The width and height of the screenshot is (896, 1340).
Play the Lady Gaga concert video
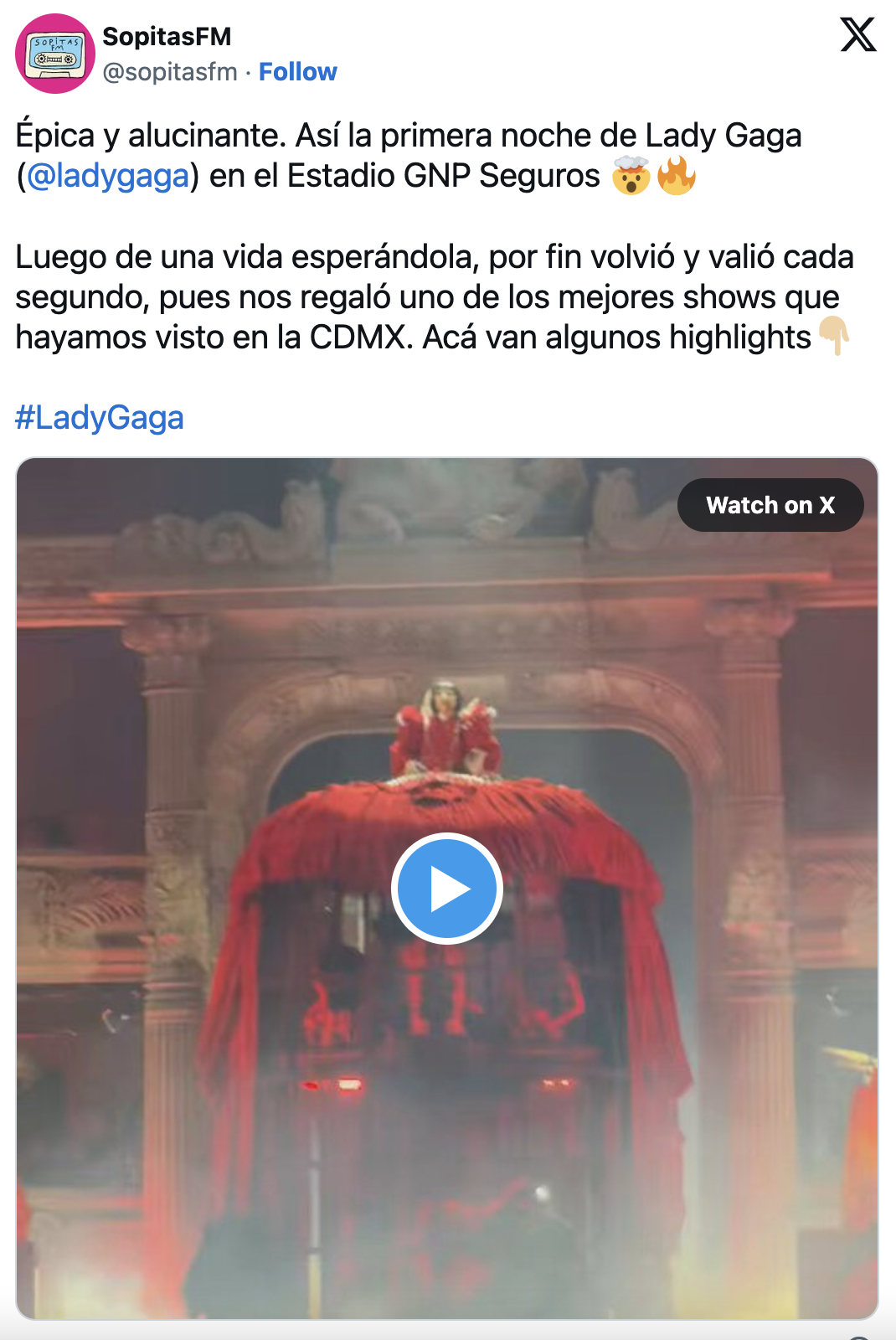(446, 889)
